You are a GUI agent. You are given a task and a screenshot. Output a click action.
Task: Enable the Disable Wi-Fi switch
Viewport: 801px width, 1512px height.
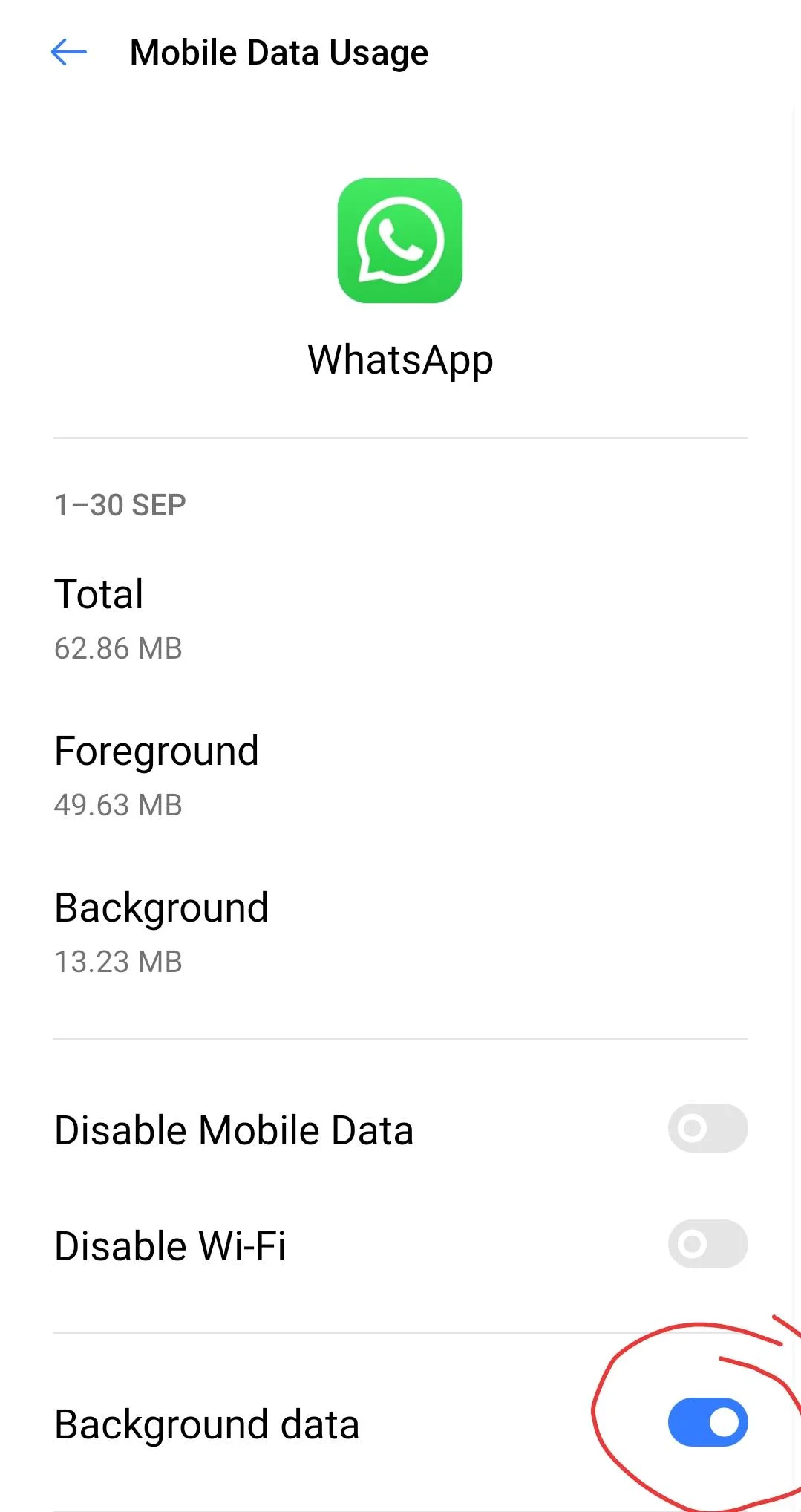(x=707, y=1244)
